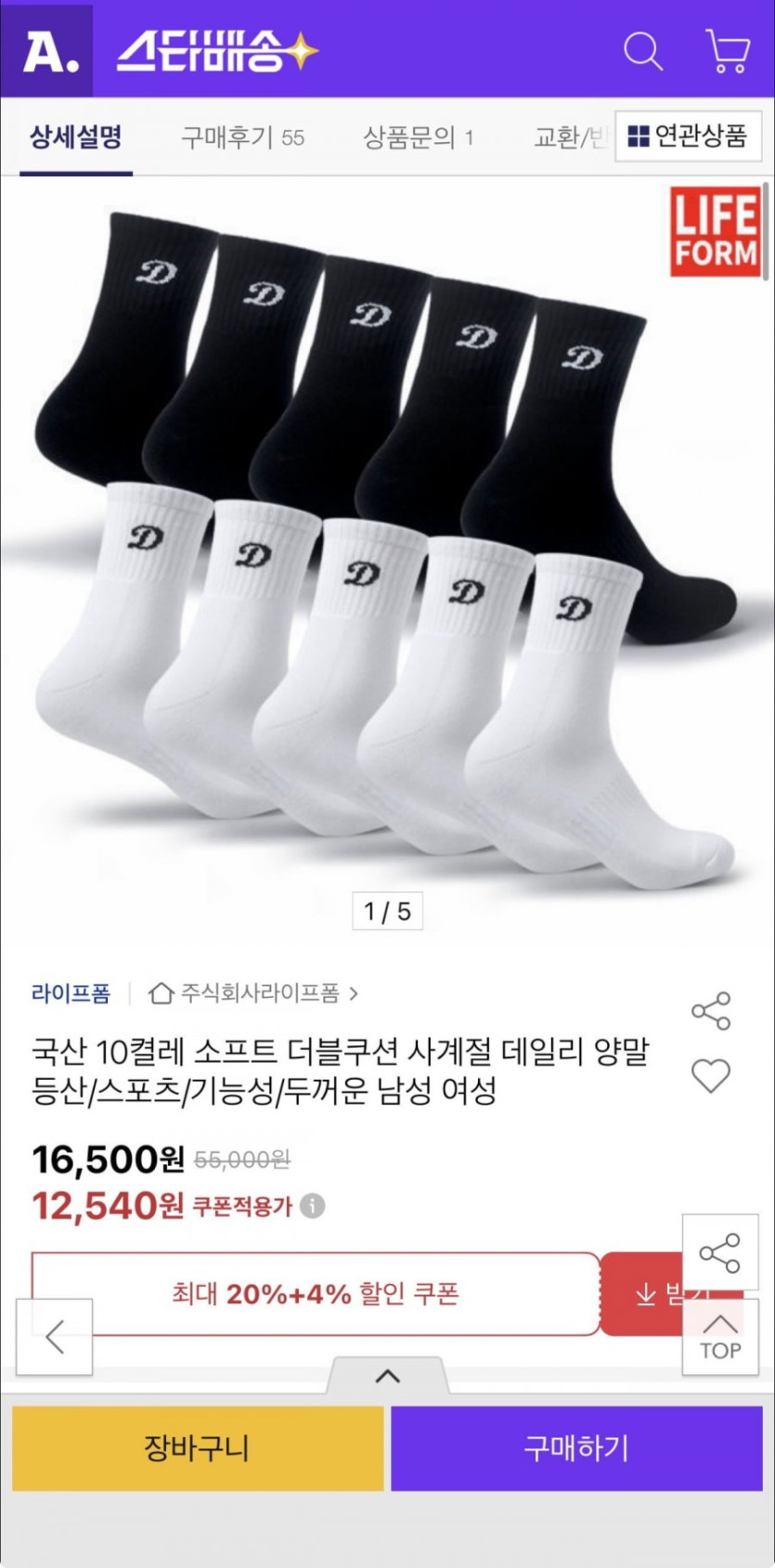This screenshot has height=1568, width=775.
Task: Share this product via share icon beside title
Action: click(711, 1011)
